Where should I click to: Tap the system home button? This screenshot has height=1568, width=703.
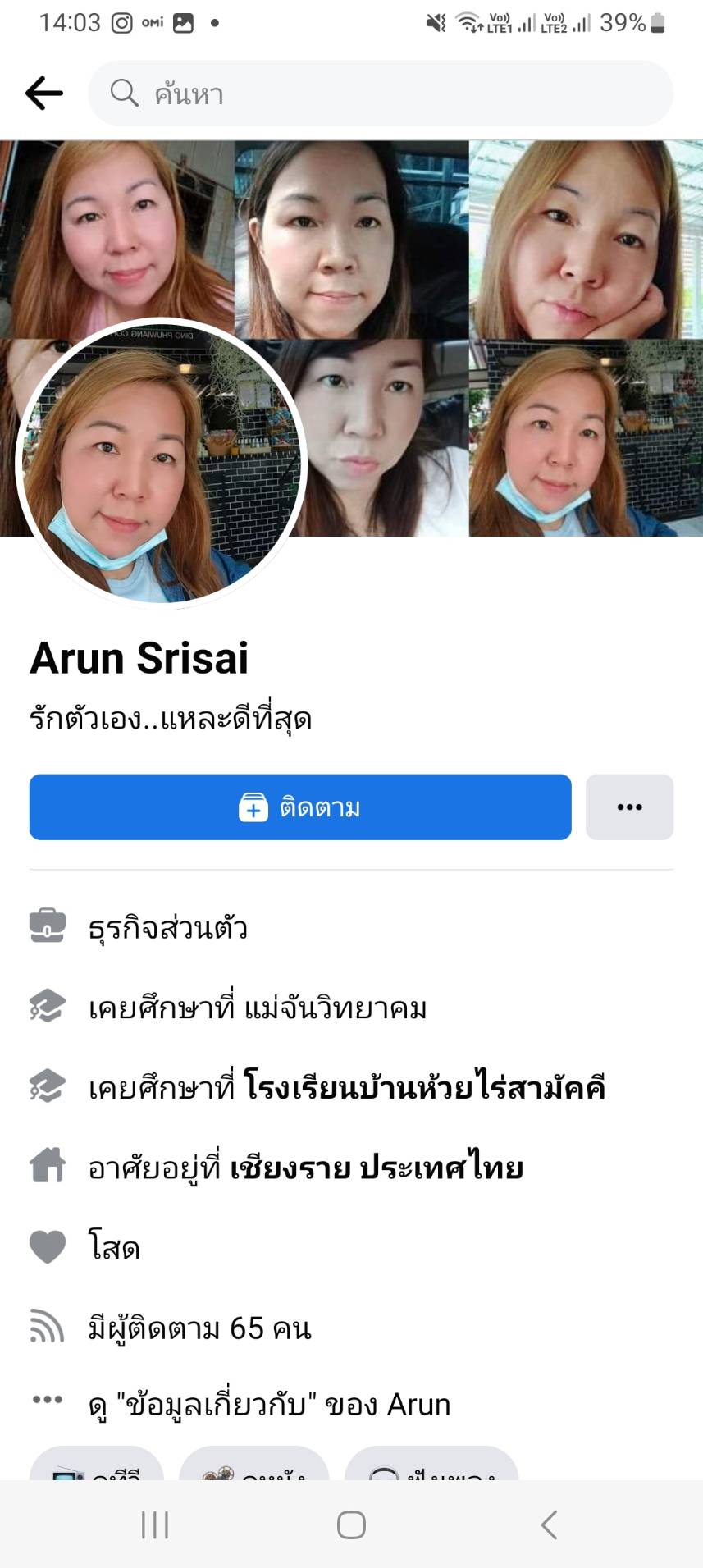pos(351,1525)
